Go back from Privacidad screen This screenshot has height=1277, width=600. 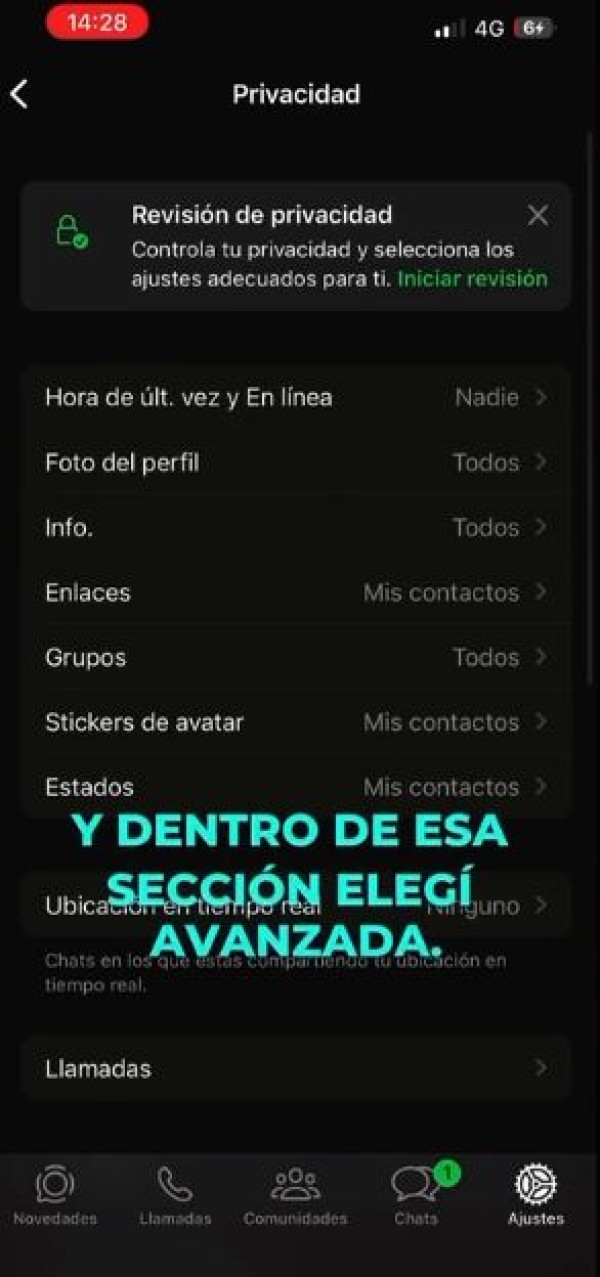point(19,95)
